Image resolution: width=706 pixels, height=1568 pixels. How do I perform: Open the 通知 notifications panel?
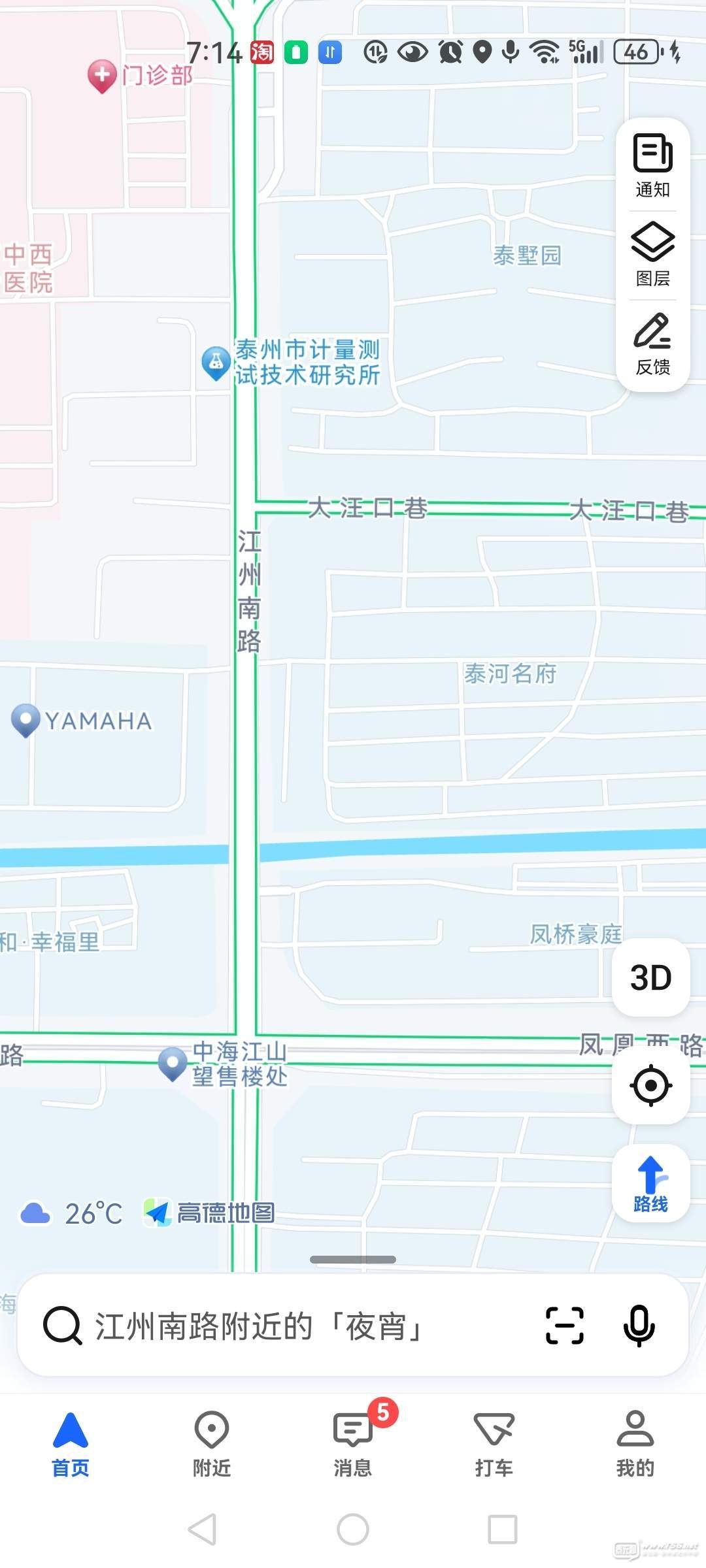[652, 166]
